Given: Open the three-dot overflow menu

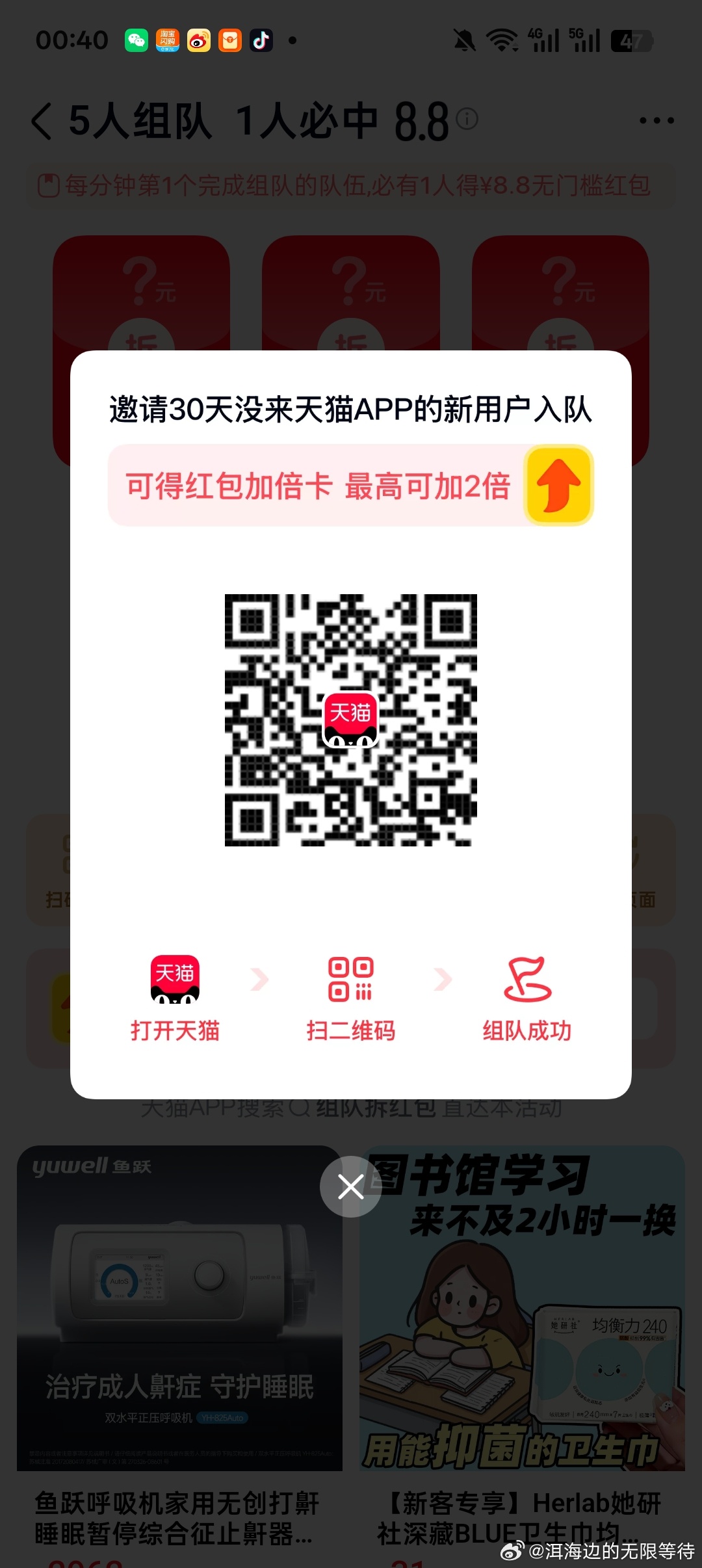Looking at the screenshot, I should (x=656, y=121).
